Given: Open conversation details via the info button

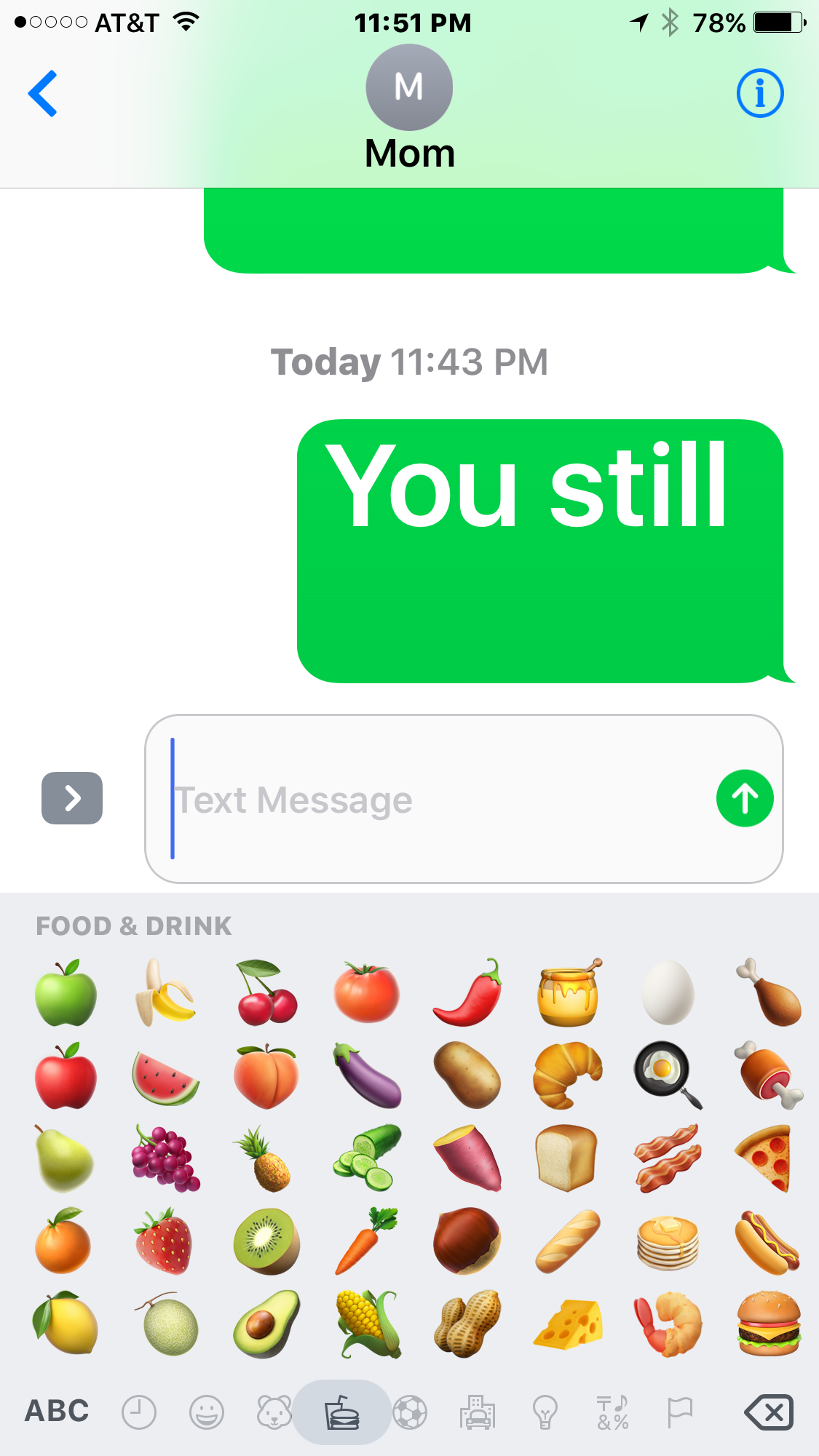Looking at the screenshot, I should click(759, 92).
